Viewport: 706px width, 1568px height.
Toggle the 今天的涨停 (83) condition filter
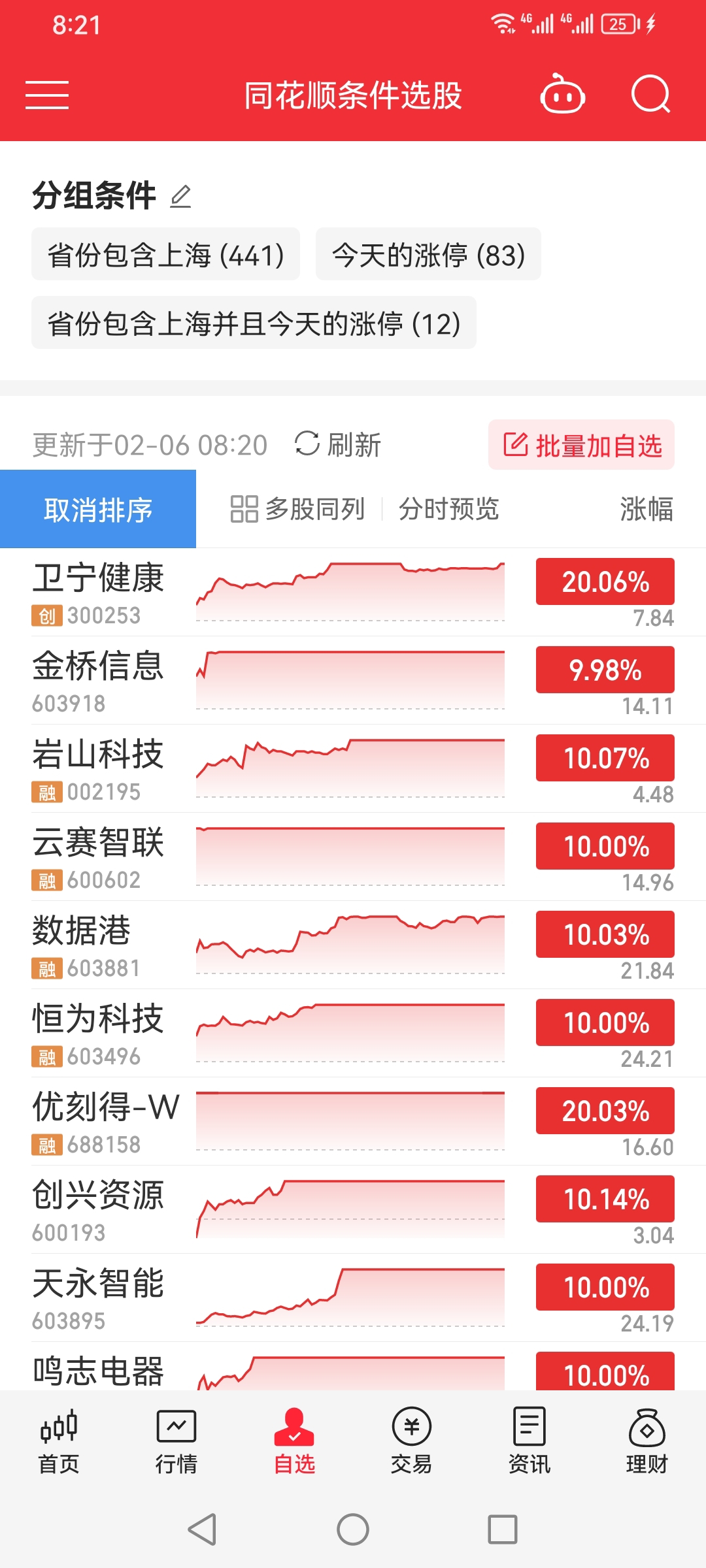[x=428, y=255]
